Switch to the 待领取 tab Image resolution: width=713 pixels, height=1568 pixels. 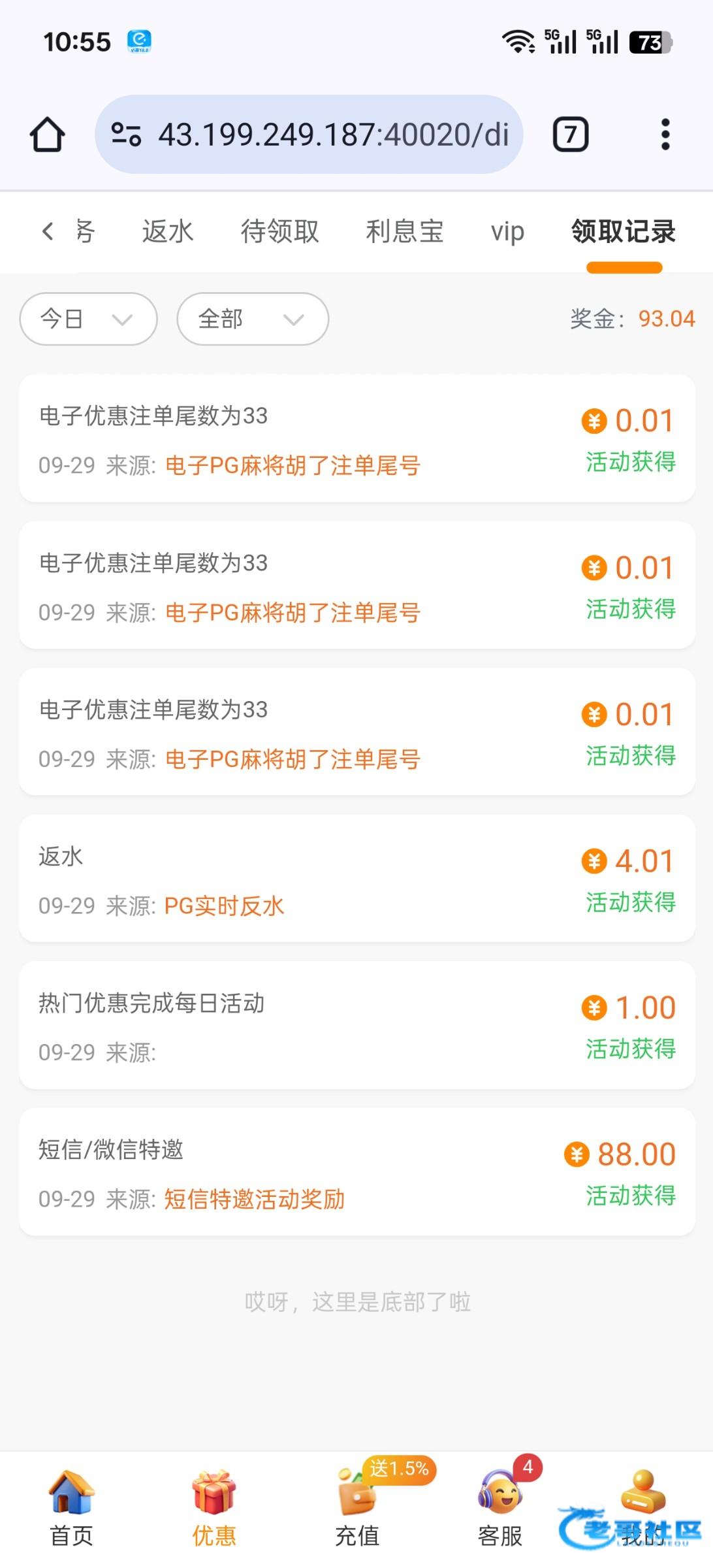click(x=279, y=231)
